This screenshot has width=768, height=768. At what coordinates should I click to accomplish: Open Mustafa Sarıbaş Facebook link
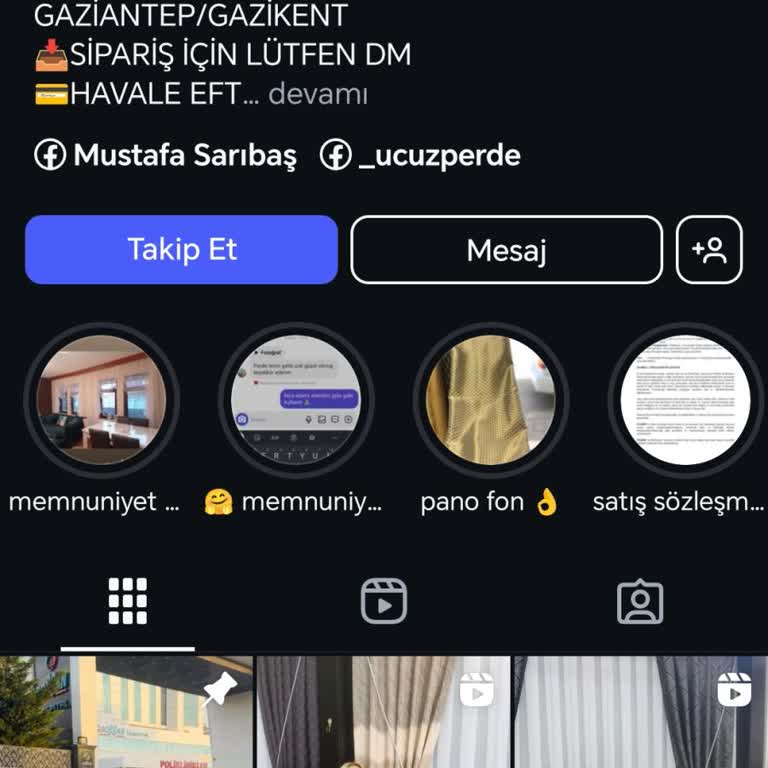[x=166, y=155]
